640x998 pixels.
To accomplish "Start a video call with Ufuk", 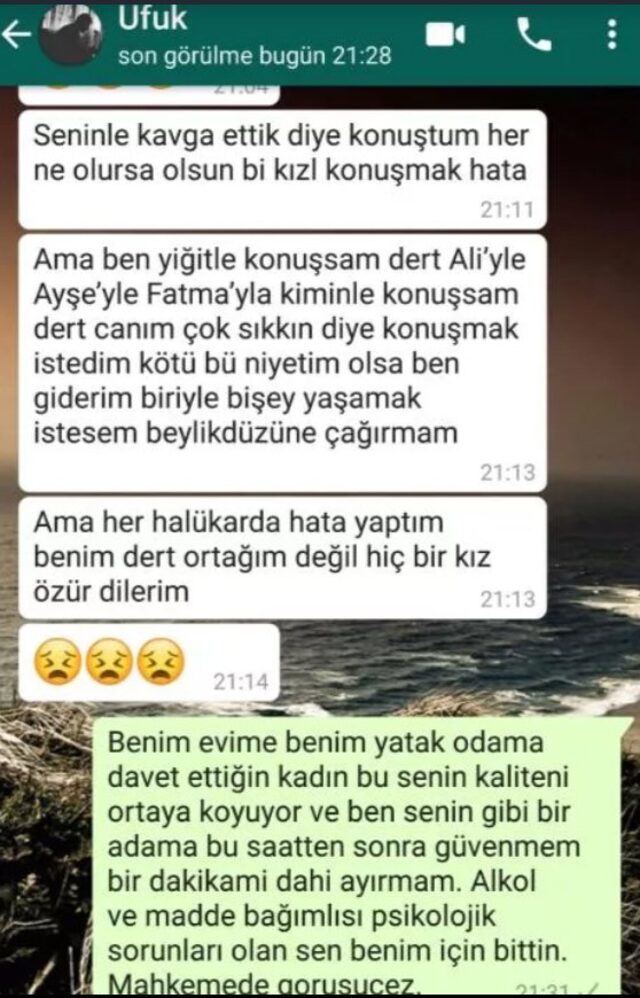I will (x=445, y=35).
